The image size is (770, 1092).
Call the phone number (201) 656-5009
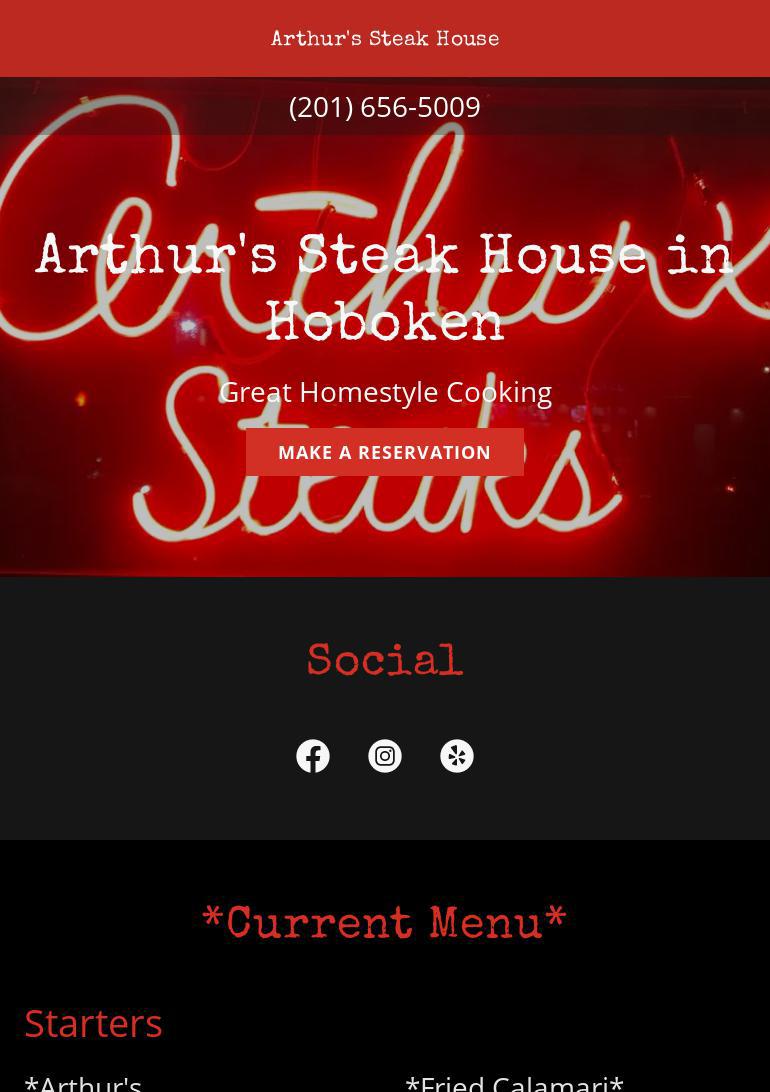coord(385,107)
